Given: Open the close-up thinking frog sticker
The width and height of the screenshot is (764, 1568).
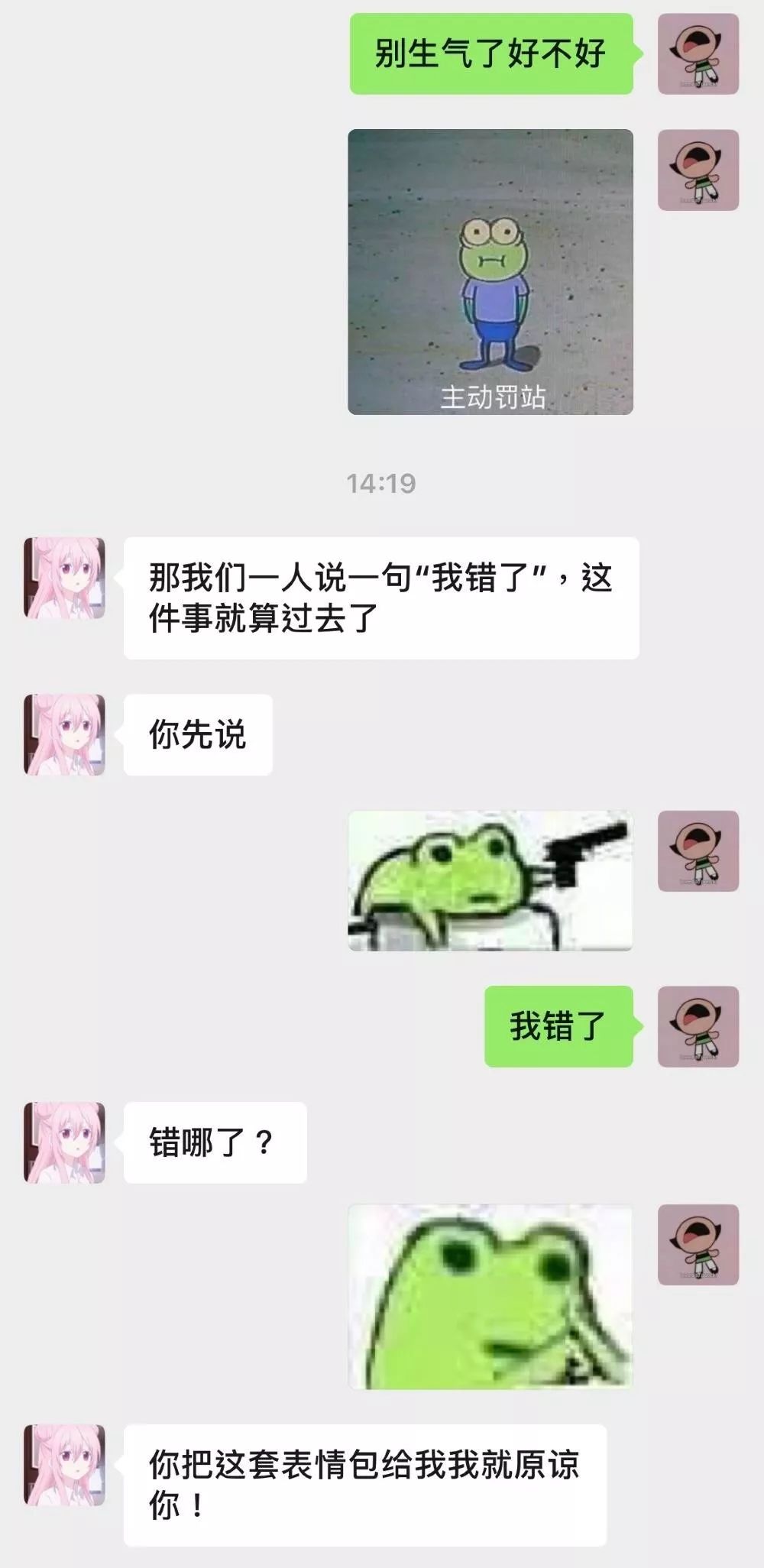Looking at the screenshot, I should 490,1297.
